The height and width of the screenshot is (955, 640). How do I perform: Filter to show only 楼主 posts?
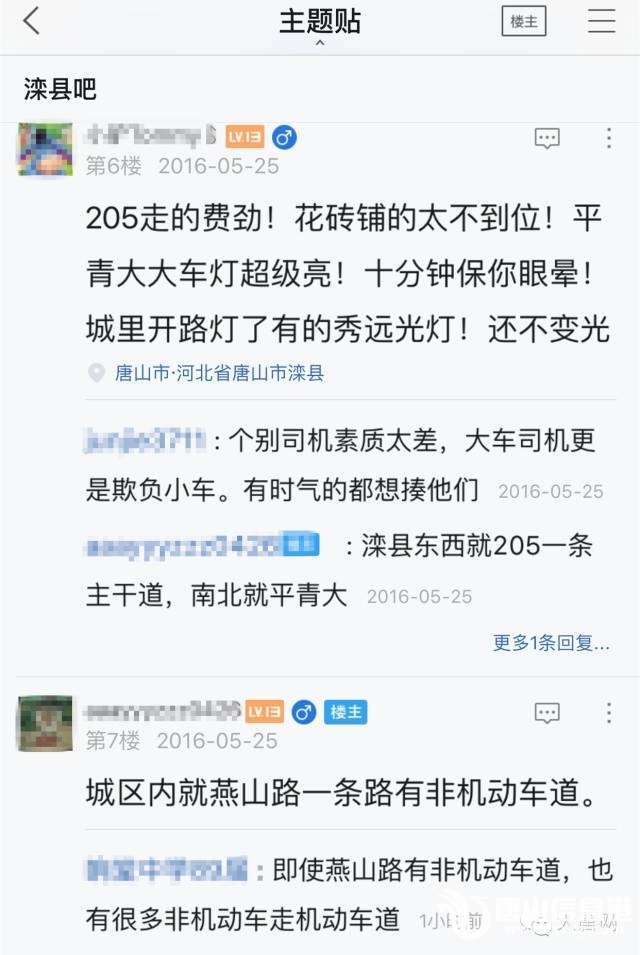(x=523, y=21)
